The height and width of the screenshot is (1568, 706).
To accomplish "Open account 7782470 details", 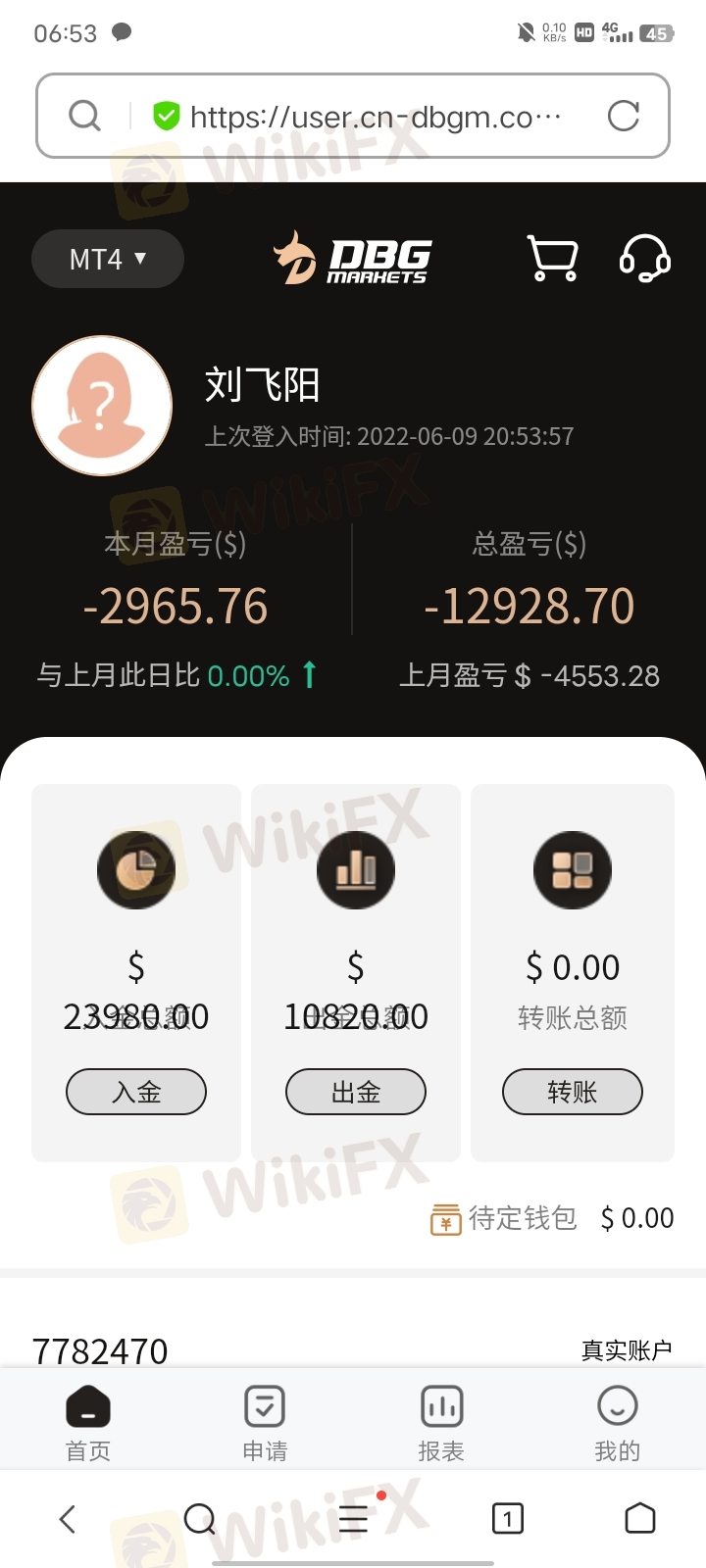I will click(100, 1350).
